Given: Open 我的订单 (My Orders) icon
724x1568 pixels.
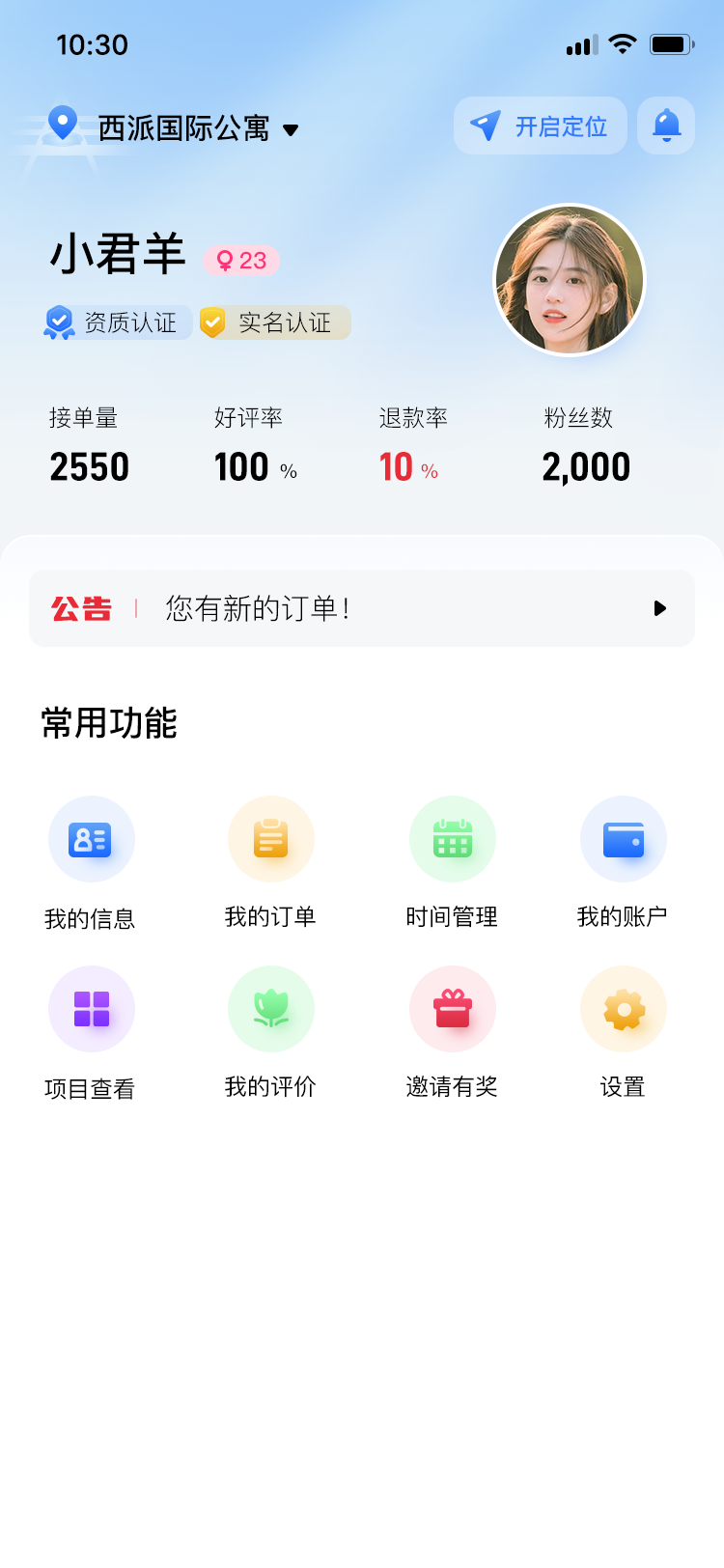Looking at the screenshot, I should pos(271,838).
